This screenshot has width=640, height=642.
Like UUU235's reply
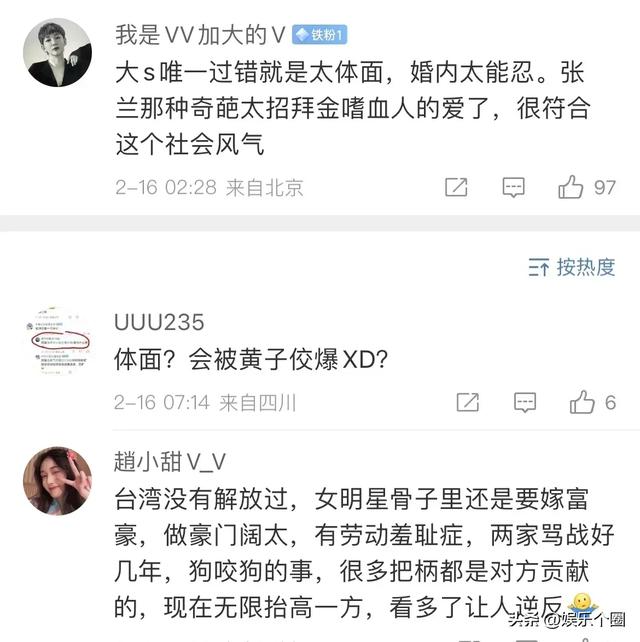point(582,402)
